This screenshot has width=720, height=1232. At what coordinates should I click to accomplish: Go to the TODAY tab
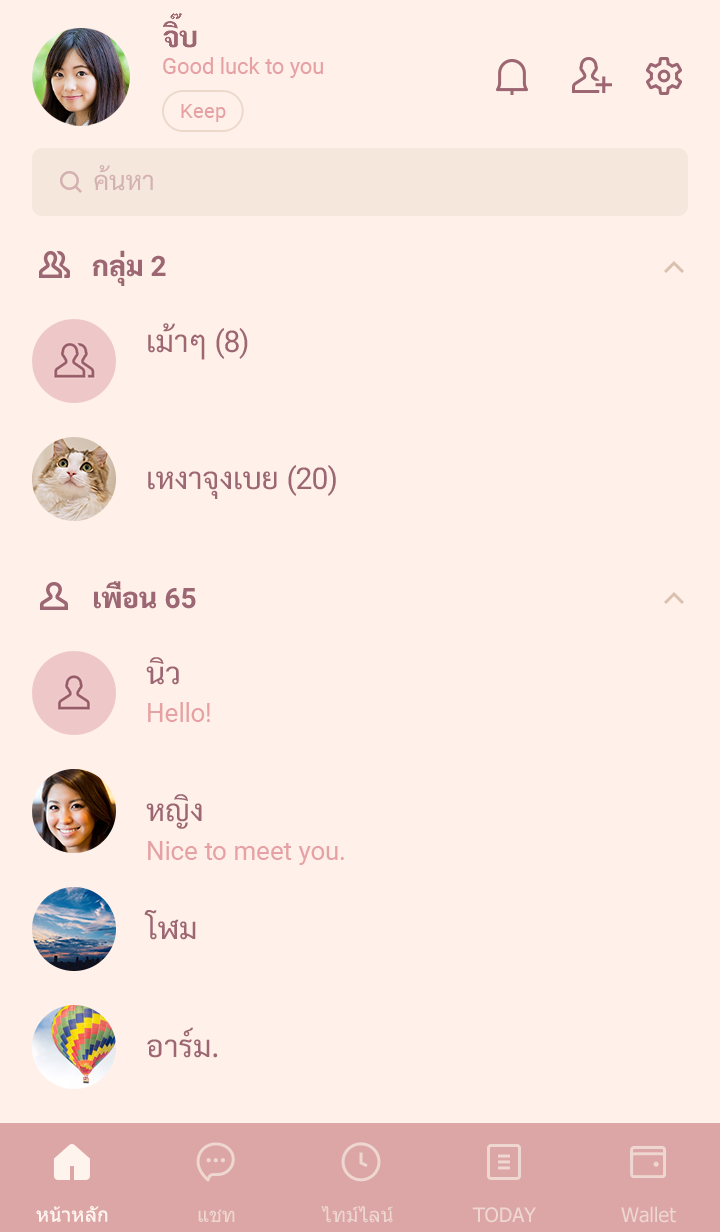(x=504, y=1178)
